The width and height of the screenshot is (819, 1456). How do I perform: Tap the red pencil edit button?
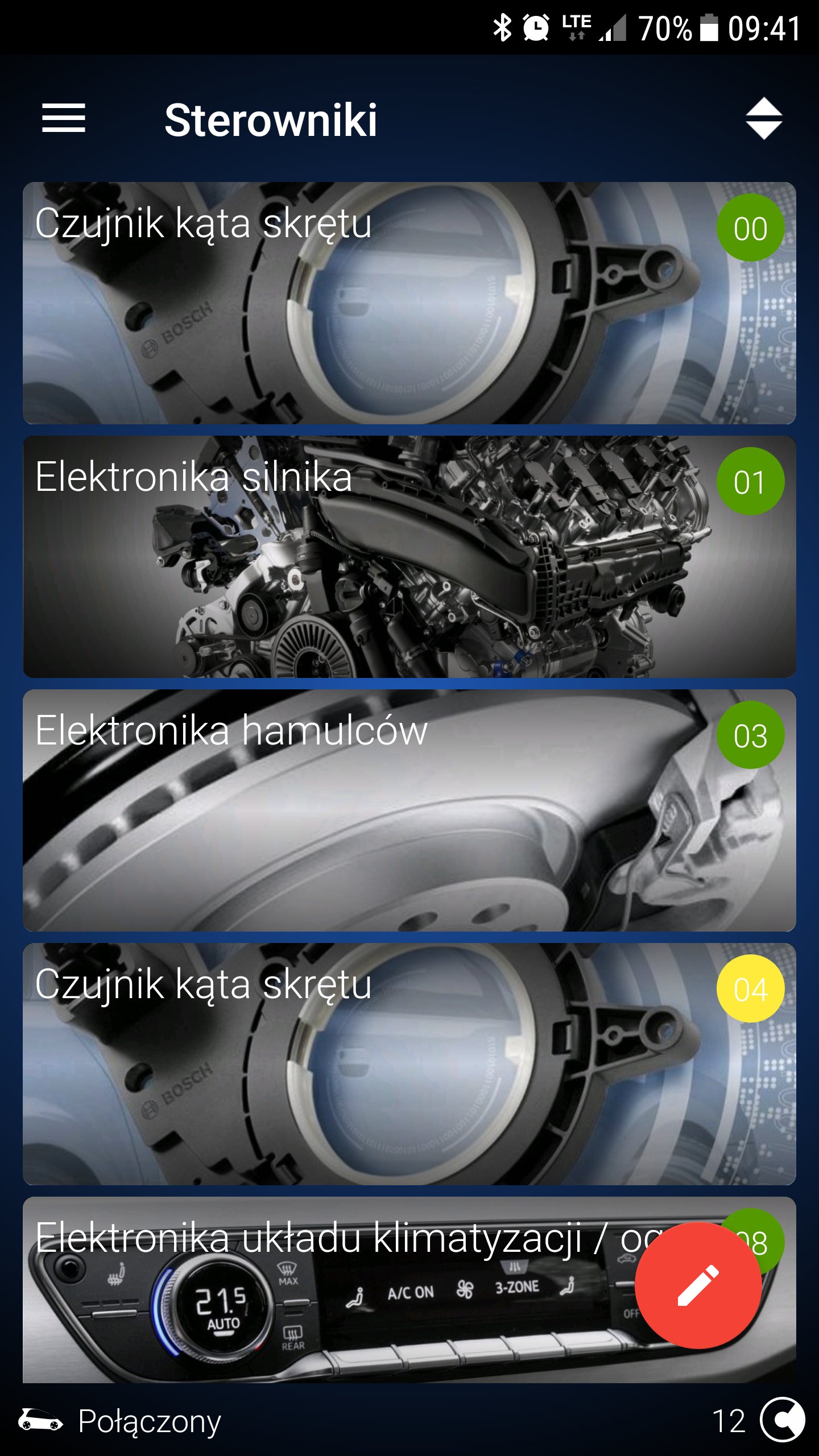click(698, 1285)
